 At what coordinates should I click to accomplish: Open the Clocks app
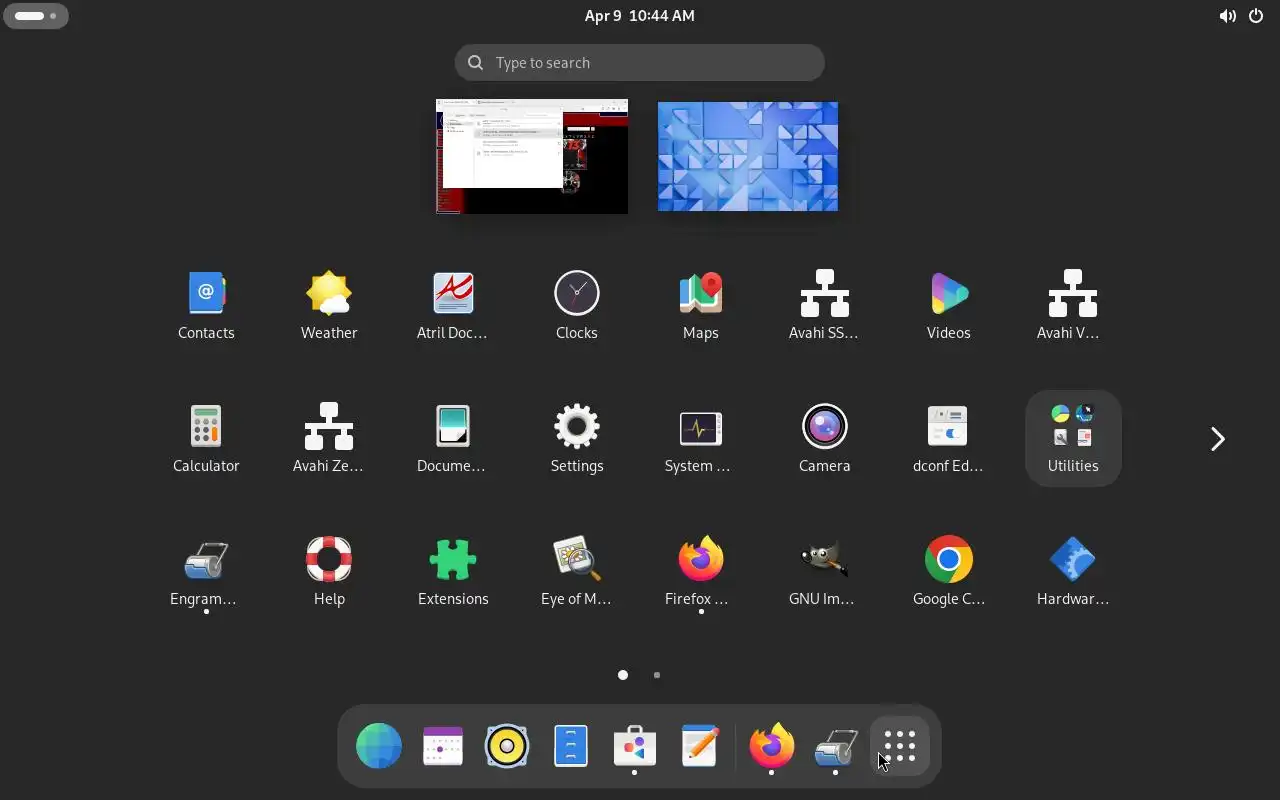(x=577, y=305)
